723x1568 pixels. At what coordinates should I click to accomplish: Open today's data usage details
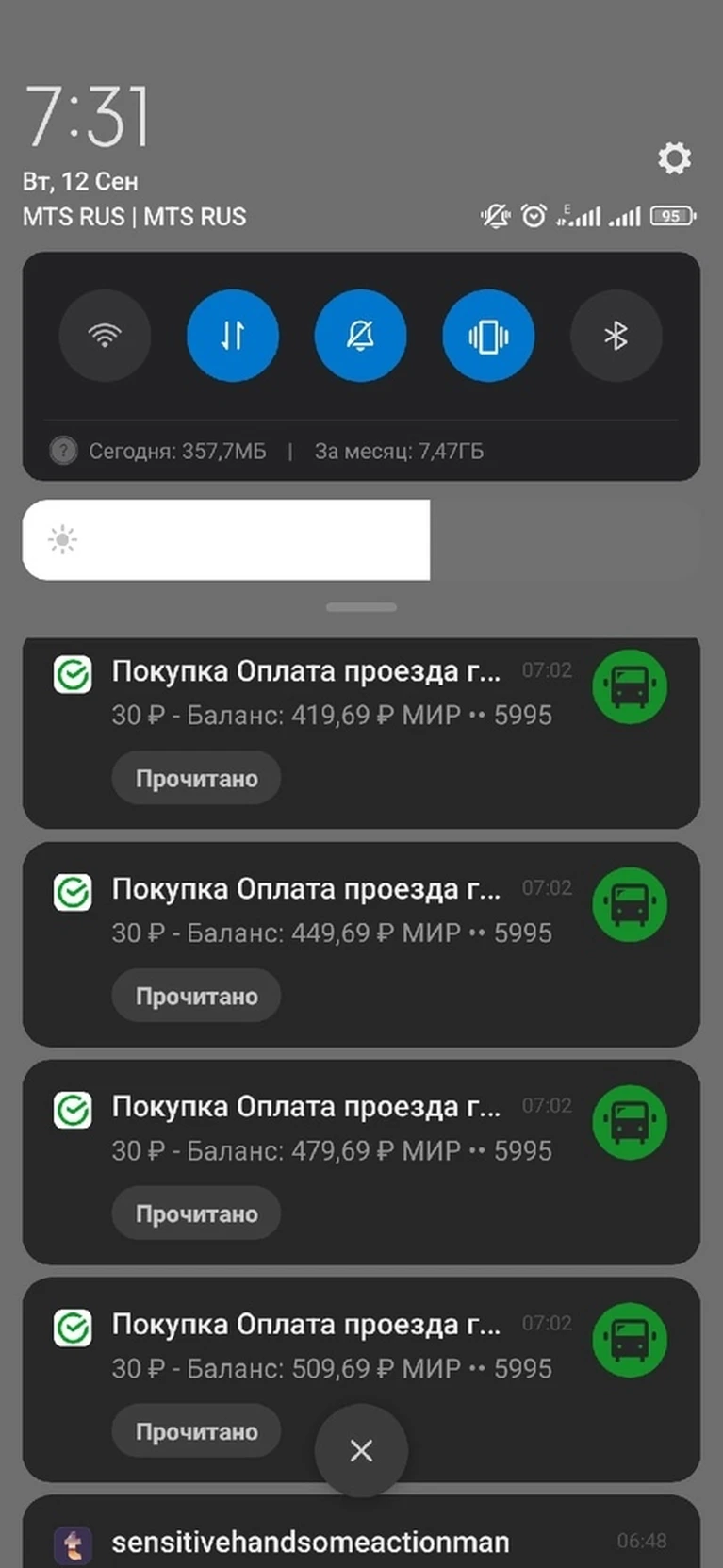[x=177, y=451]
